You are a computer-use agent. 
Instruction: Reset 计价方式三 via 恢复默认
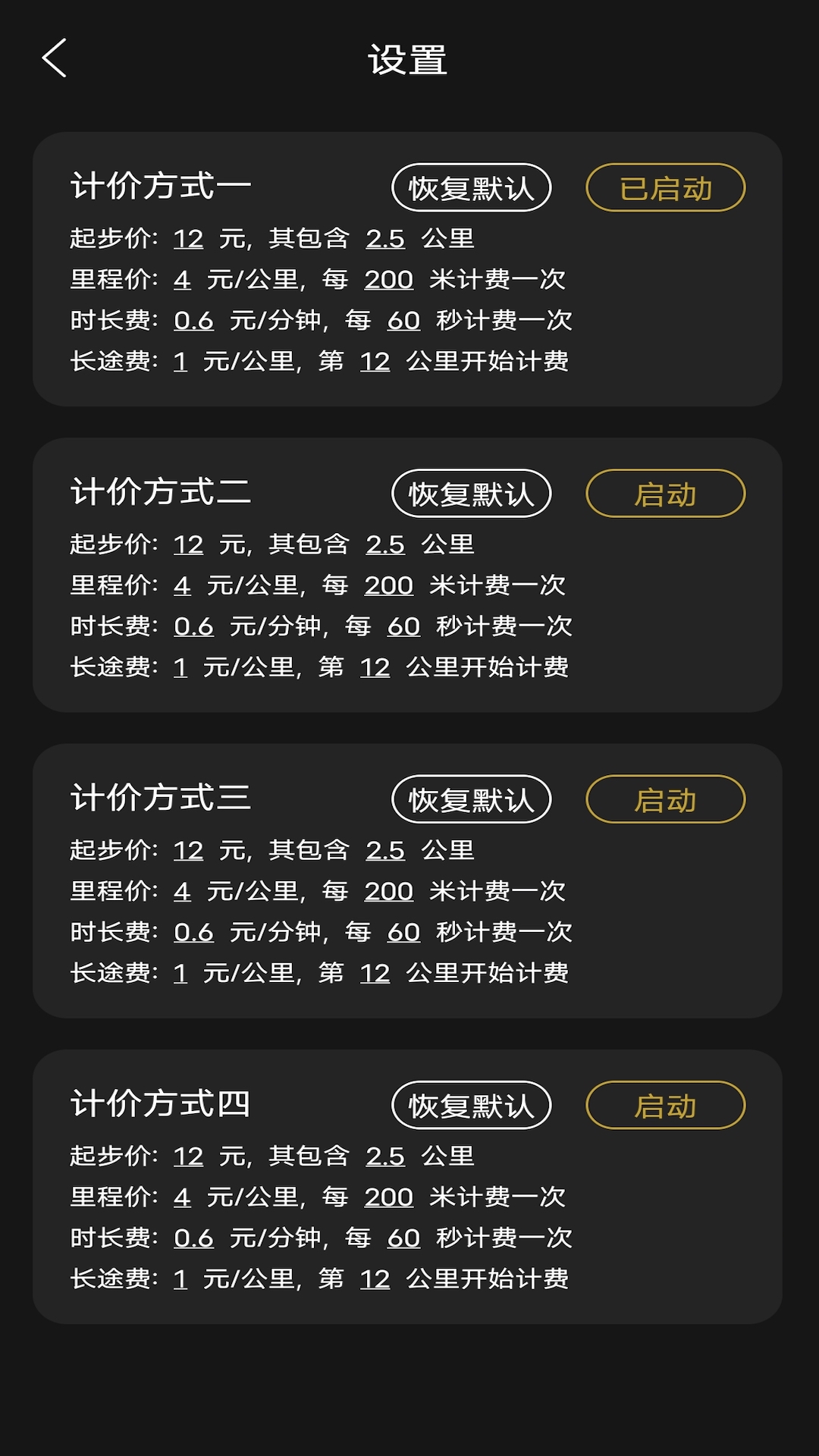(x=471, y=799)
